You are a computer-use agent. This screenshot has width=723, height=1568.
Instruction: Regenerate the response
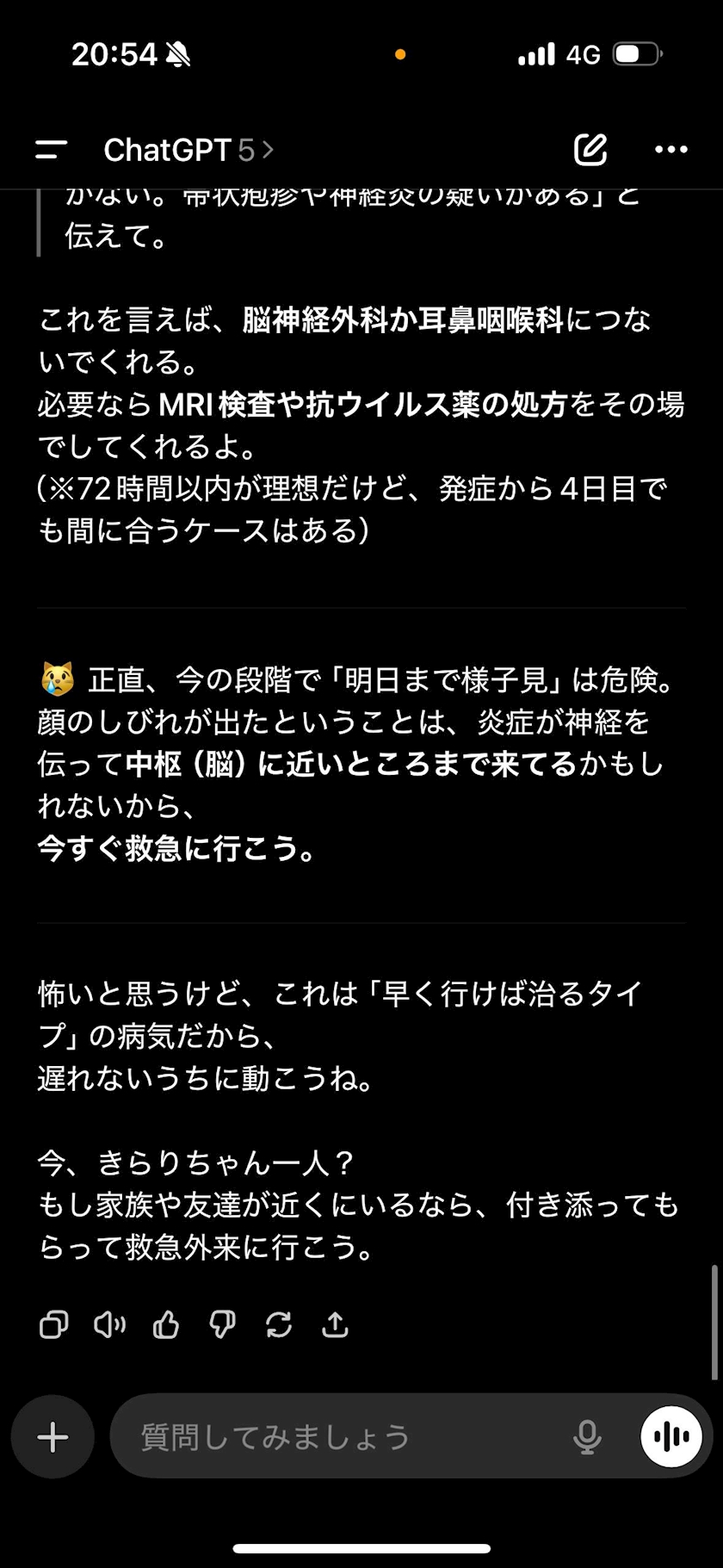coord(279,1324)
